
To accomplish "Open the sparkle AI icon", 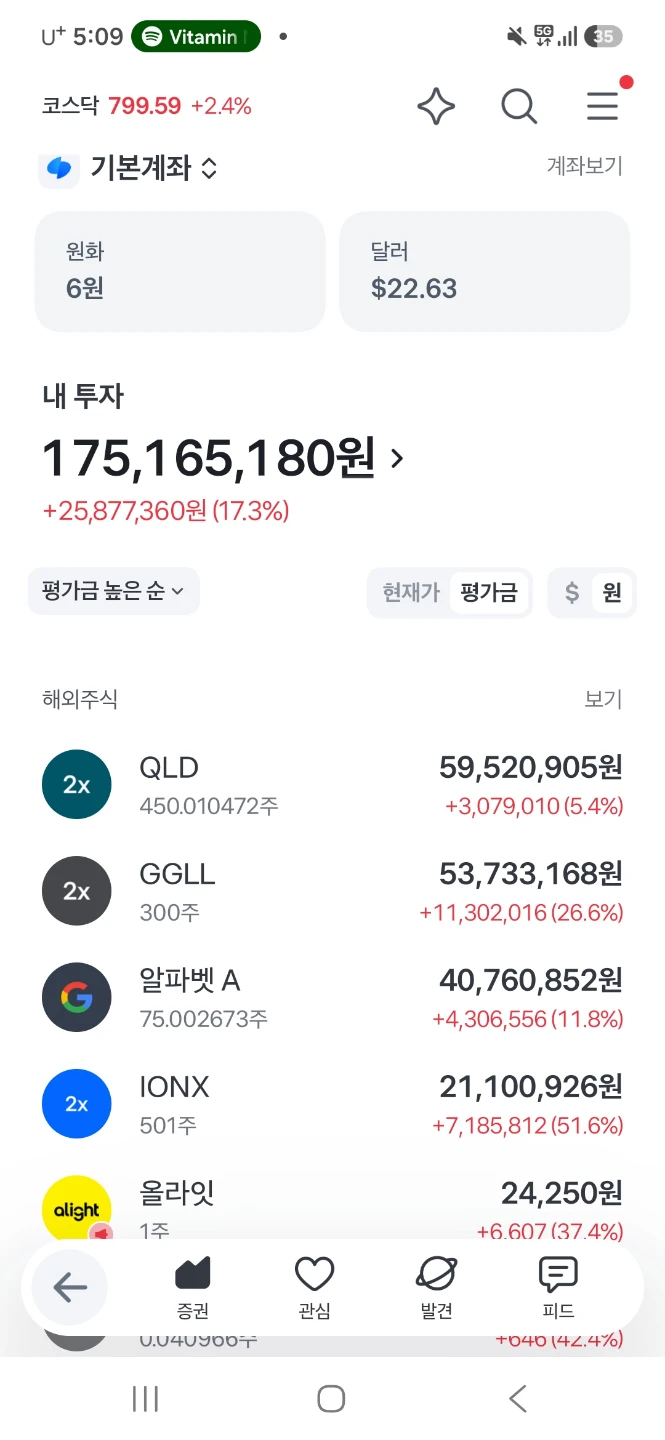I will pos(436,106).
